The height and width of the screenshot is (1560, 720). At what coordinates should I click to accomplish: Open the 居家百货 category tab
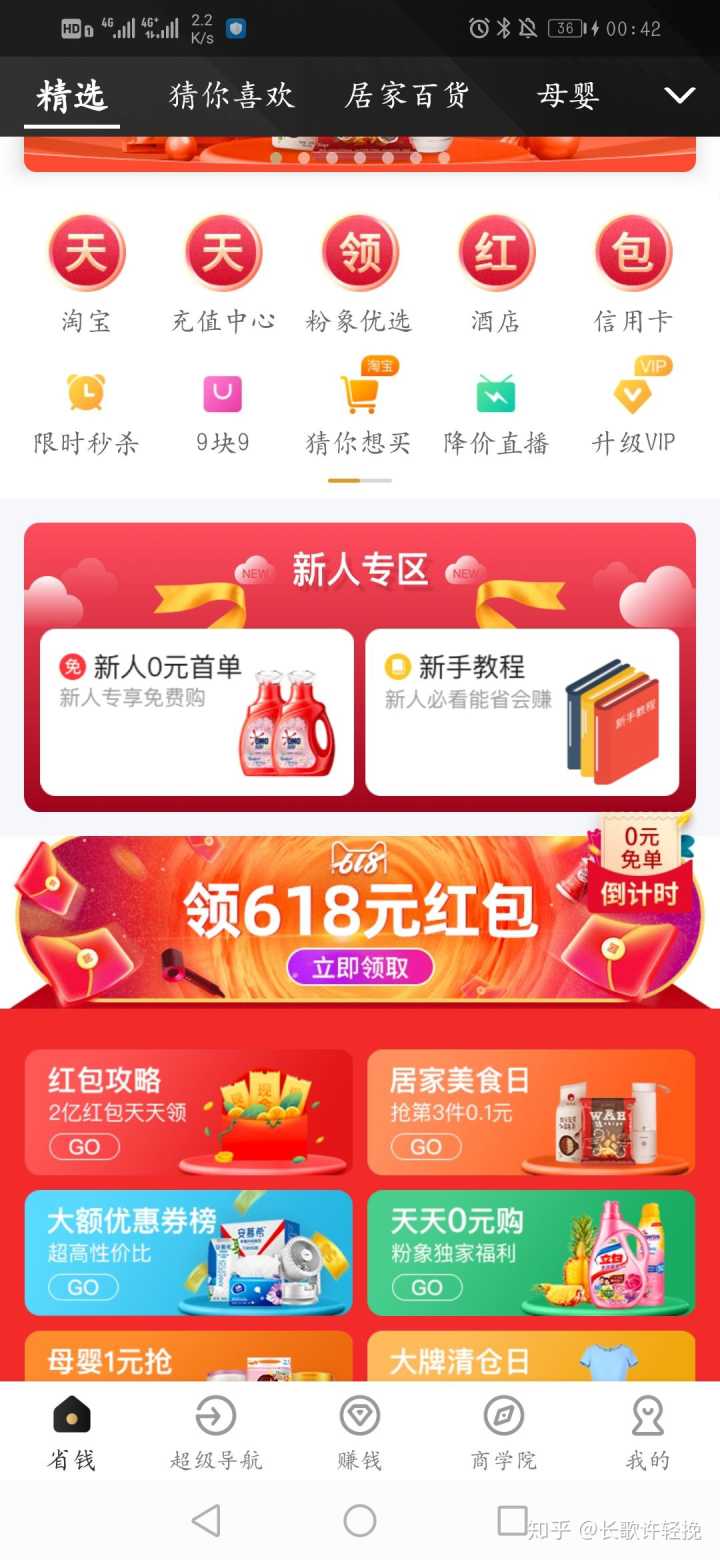407,96
